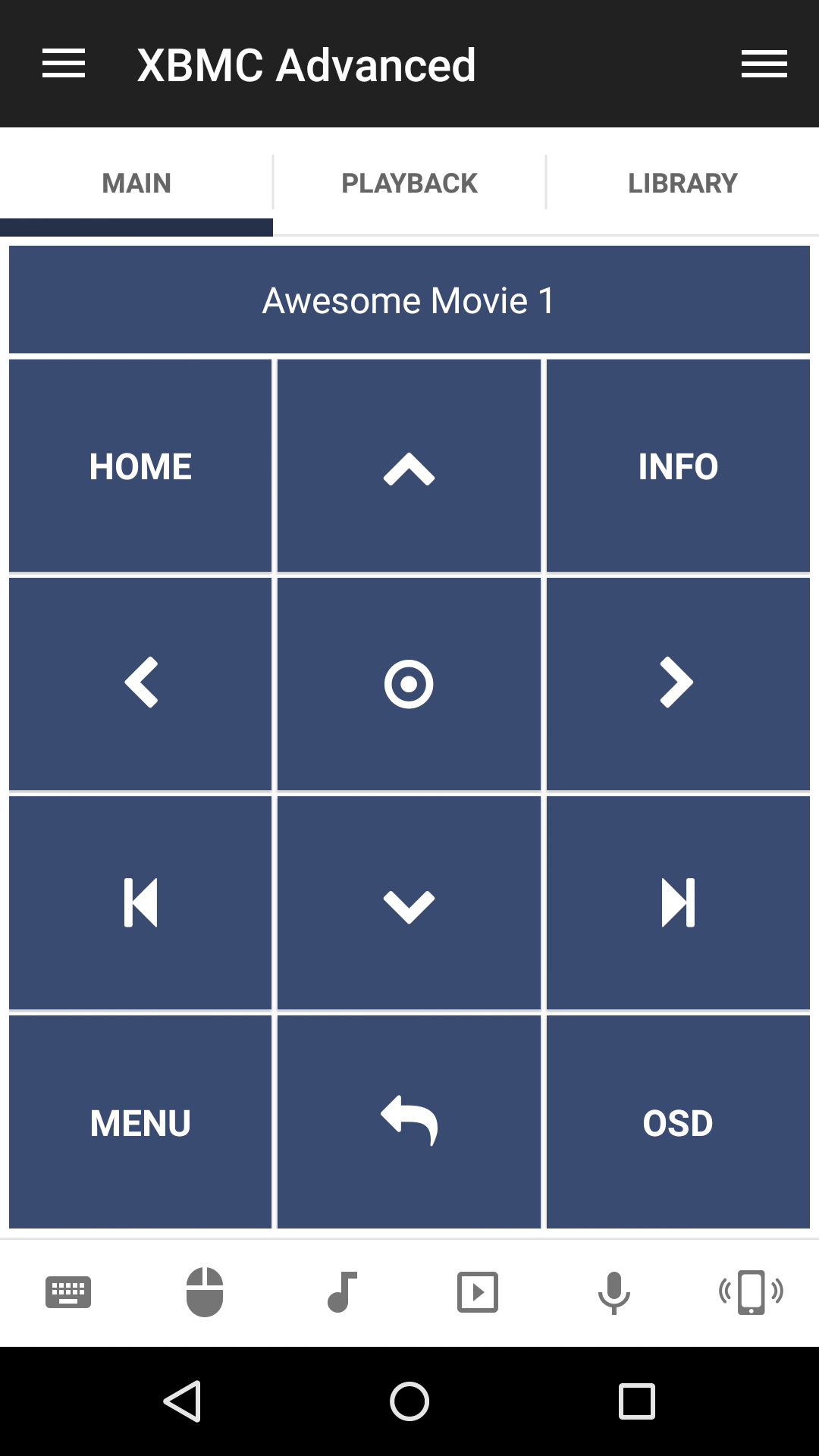819x1456 pixels.
Task: Navigate left with the left arrow
Action: (140, 683)
